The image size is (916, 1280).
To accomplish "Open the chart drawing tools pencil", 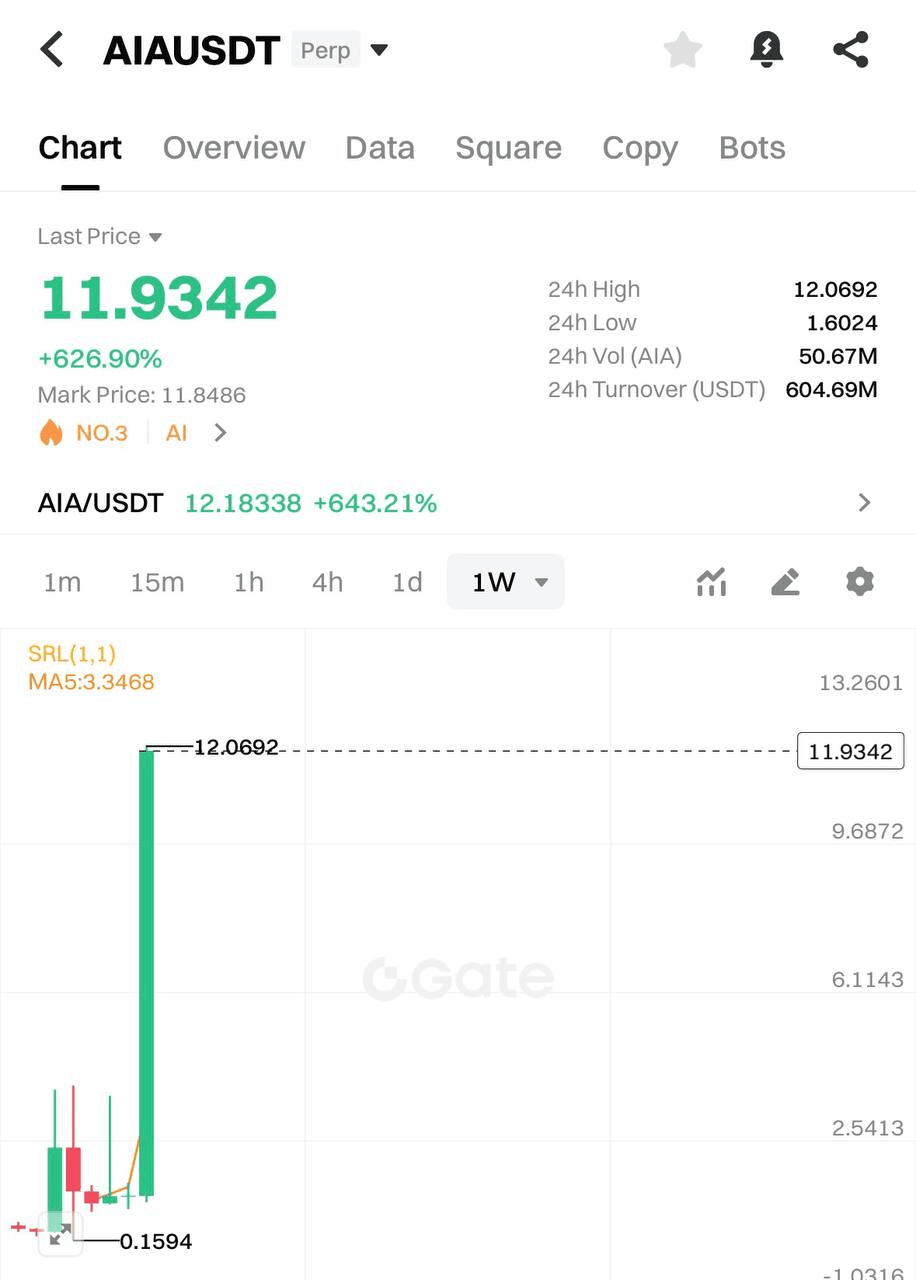I will [786, 582].
